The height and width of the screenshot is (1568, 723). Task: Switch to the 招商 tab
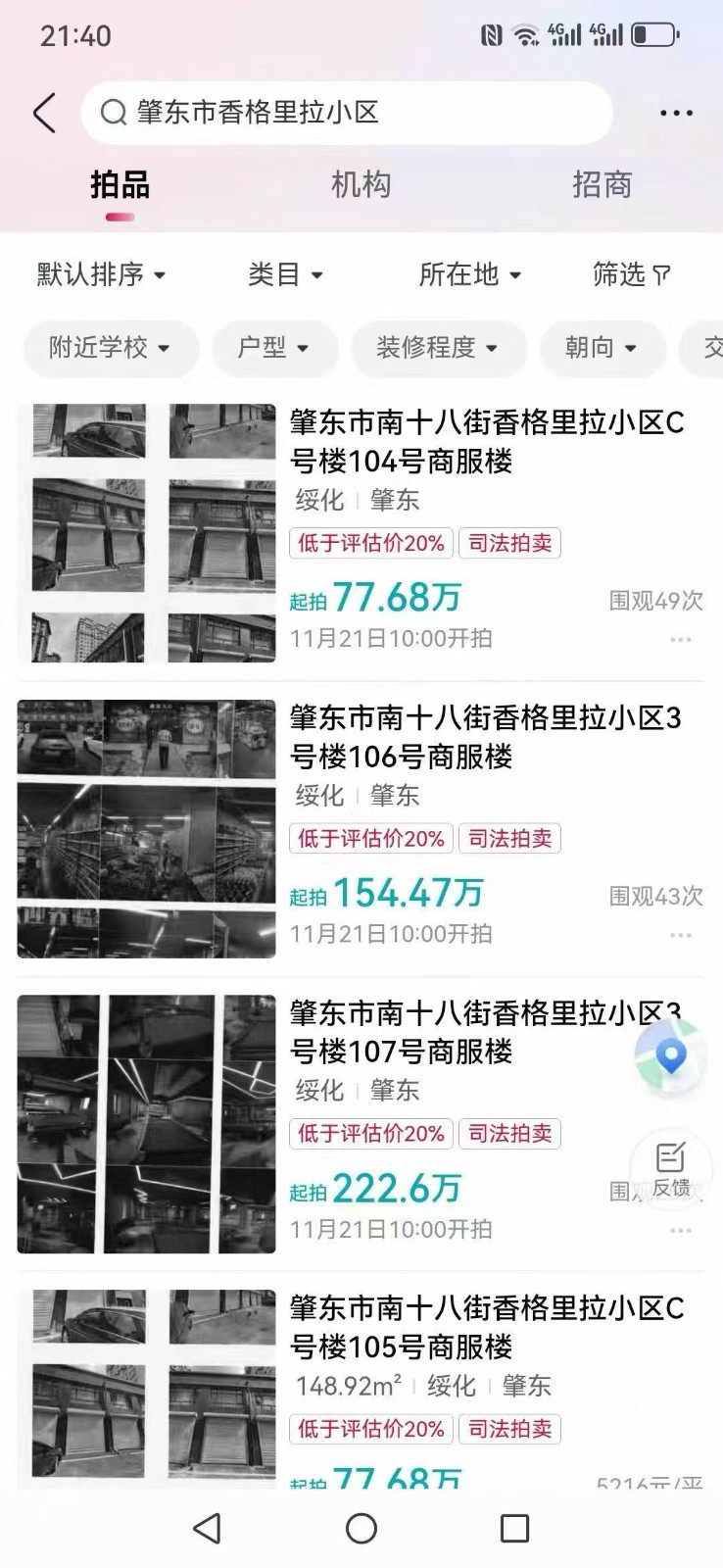[602, 184]
